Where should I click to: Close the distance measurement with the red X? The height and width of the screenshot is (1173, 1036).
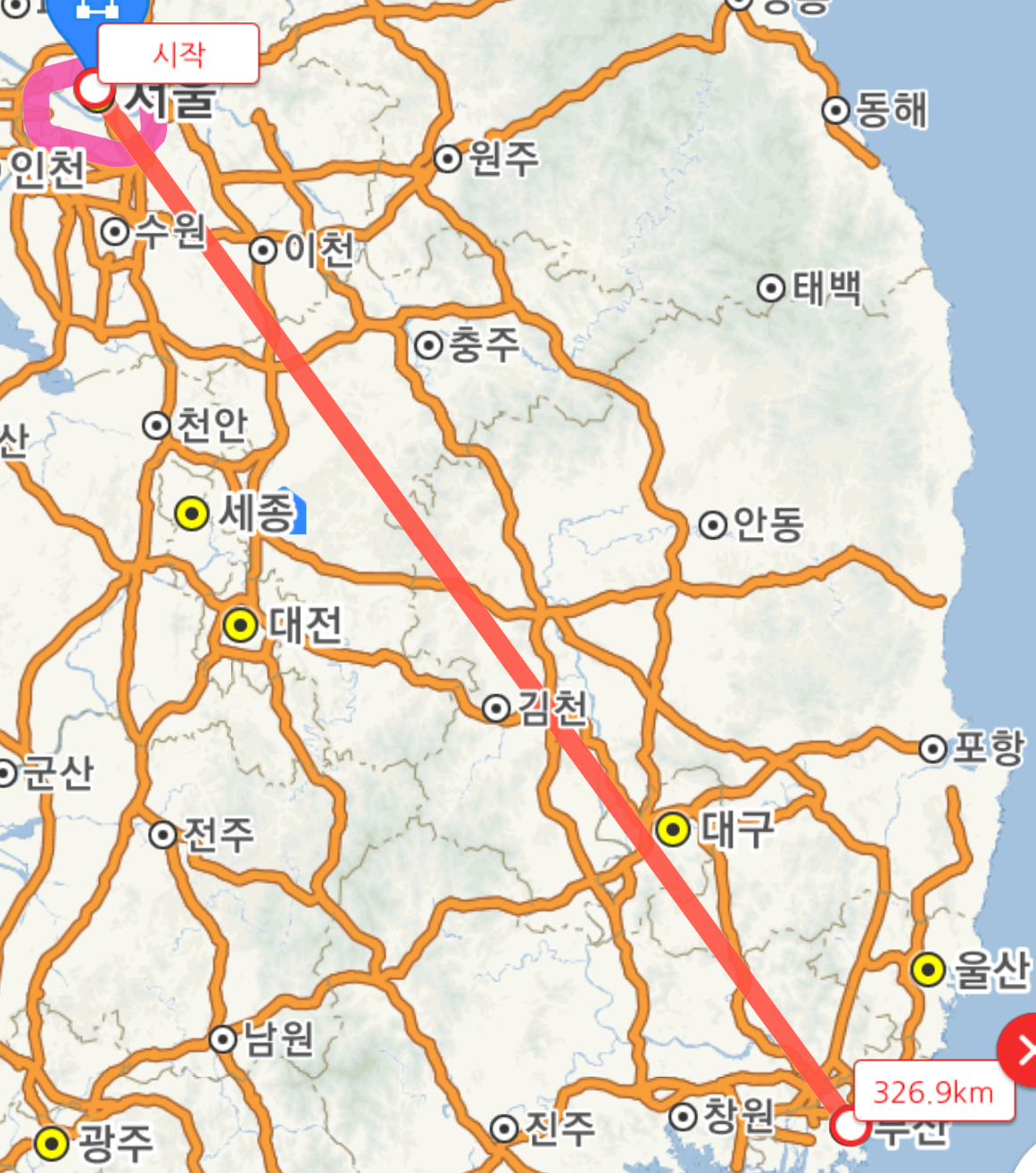coord(1022,1050)
